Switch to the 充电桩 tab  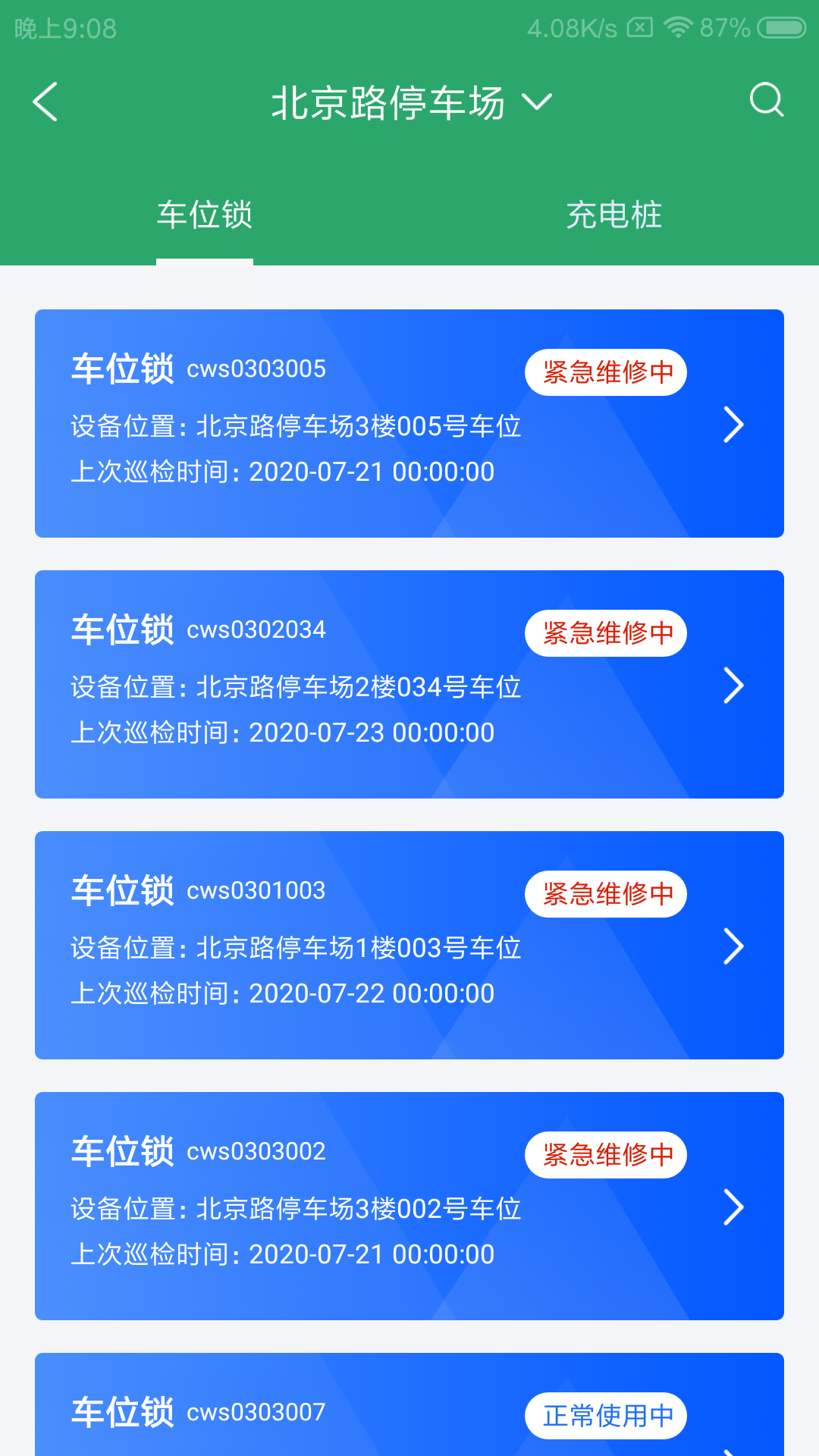(614, 215)
